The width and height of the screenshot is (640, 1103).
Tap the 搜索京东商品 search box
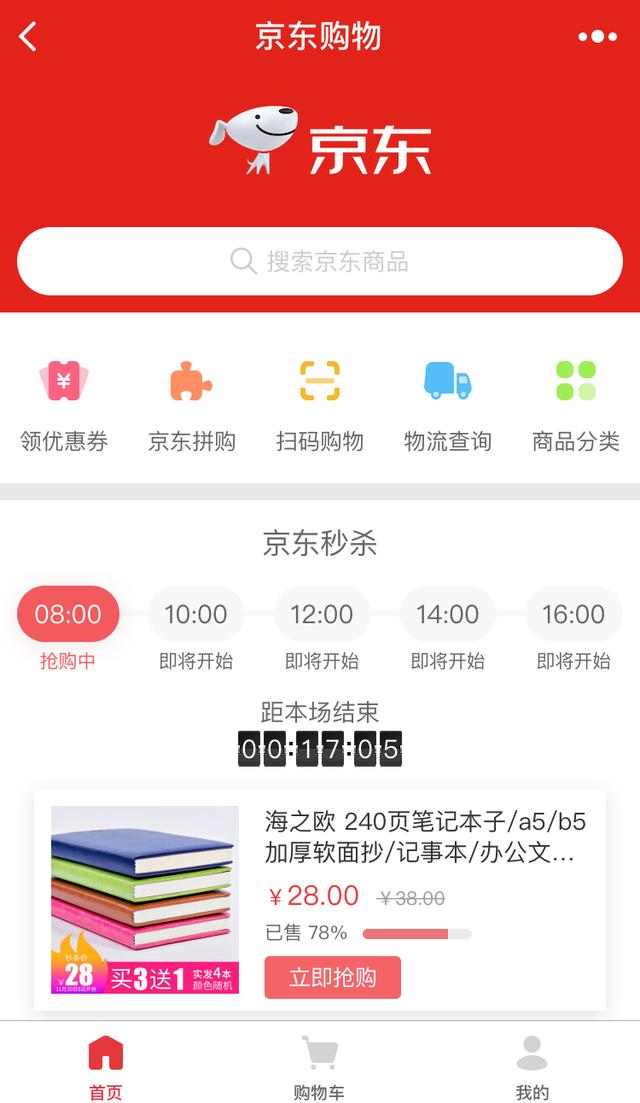pyautogui.click(x=320, y=262)
